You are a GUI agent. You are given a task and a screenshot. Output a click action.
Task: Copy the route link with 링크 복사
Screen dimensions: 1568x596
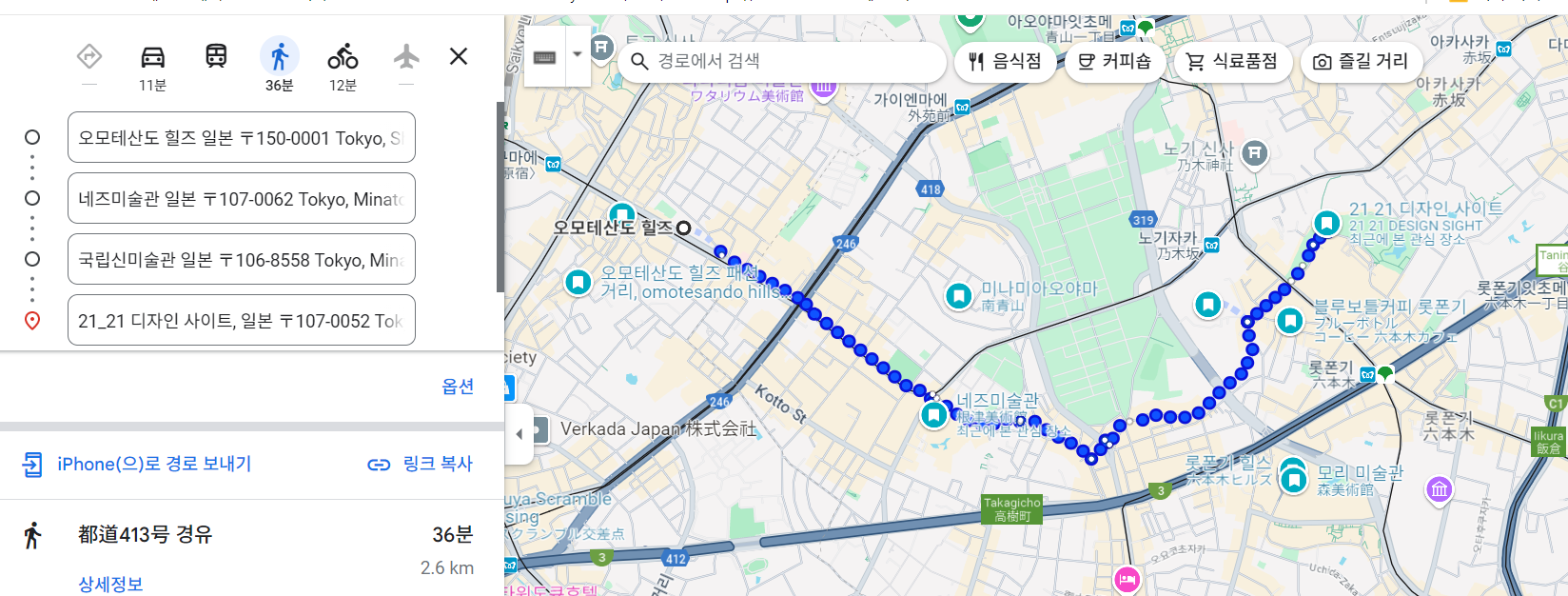pyautogui.click(x=421, y=465)
